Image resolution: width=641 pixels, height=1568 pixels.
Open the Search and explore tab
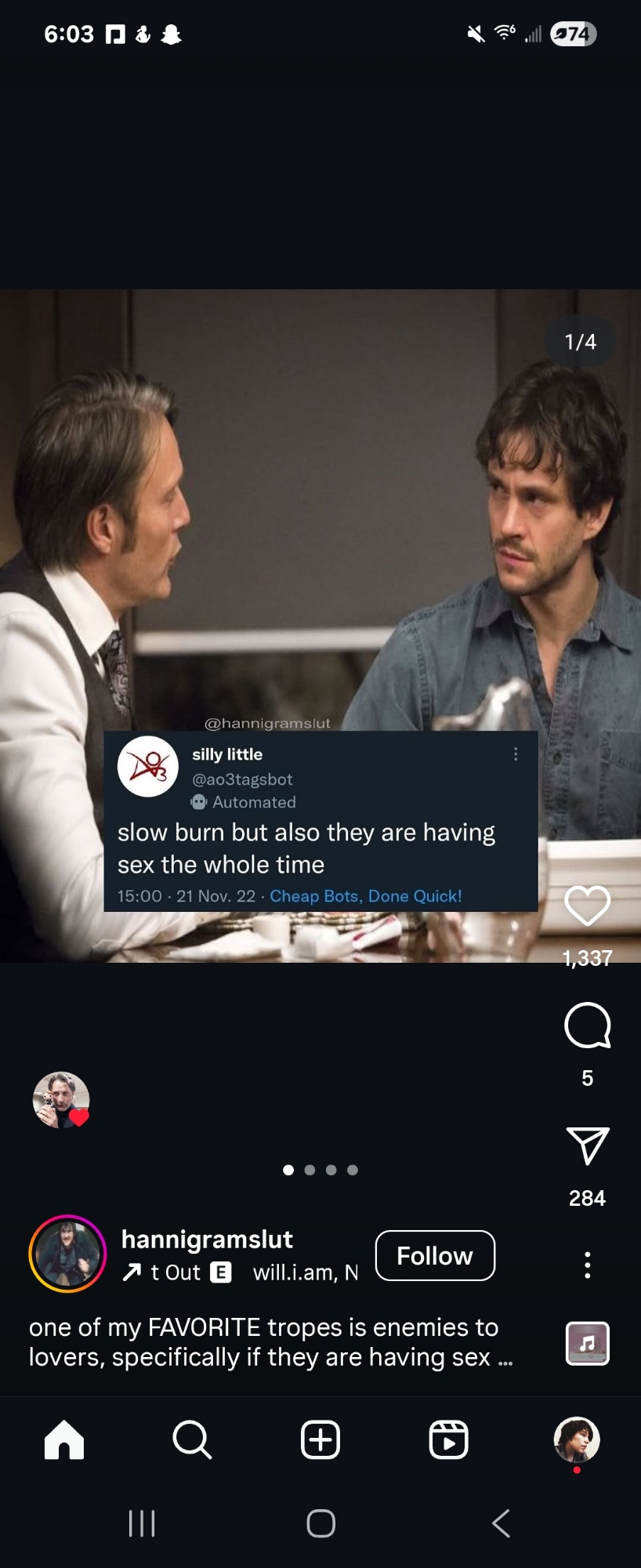192,1440
